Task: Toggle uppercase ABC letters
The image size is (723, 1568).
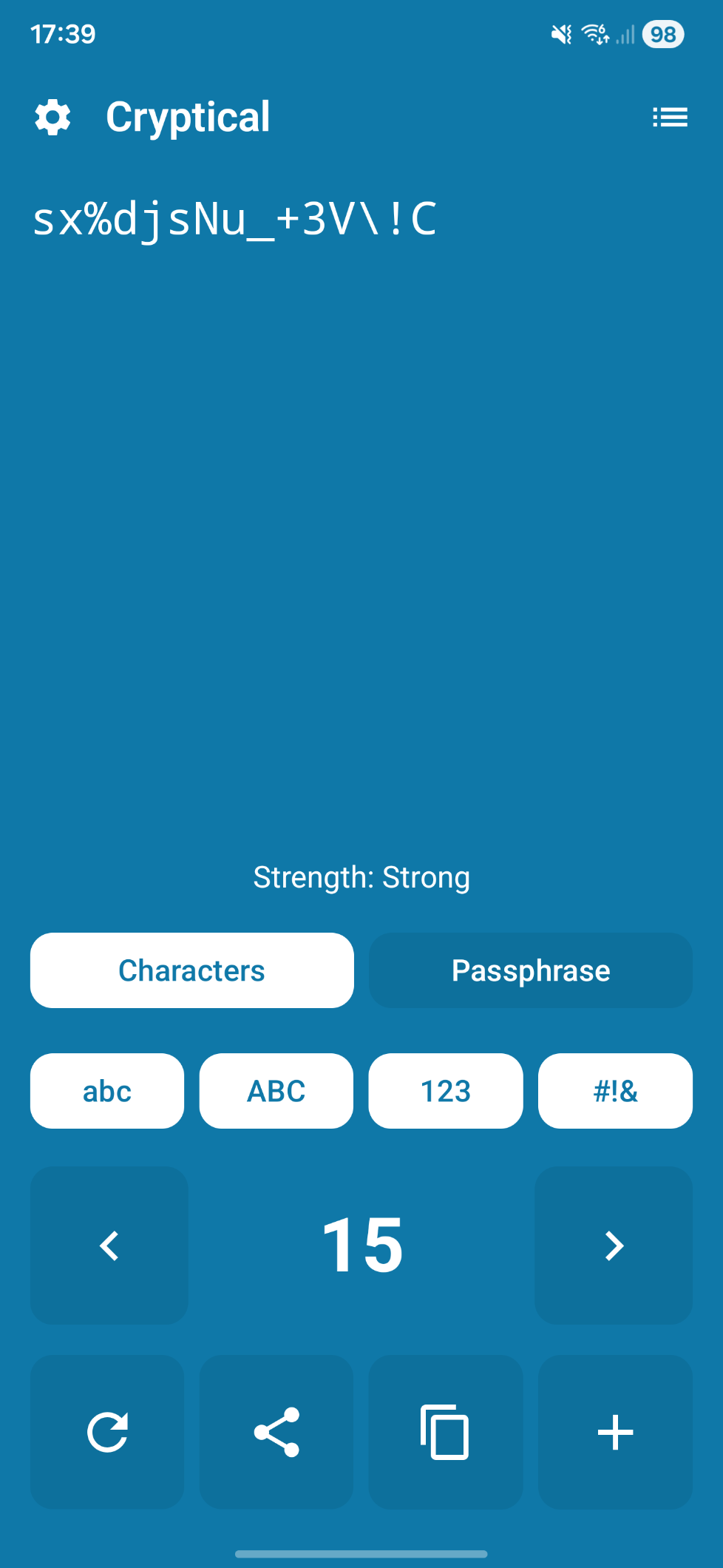Action: pyautogui.click(x=276, y=1091)
